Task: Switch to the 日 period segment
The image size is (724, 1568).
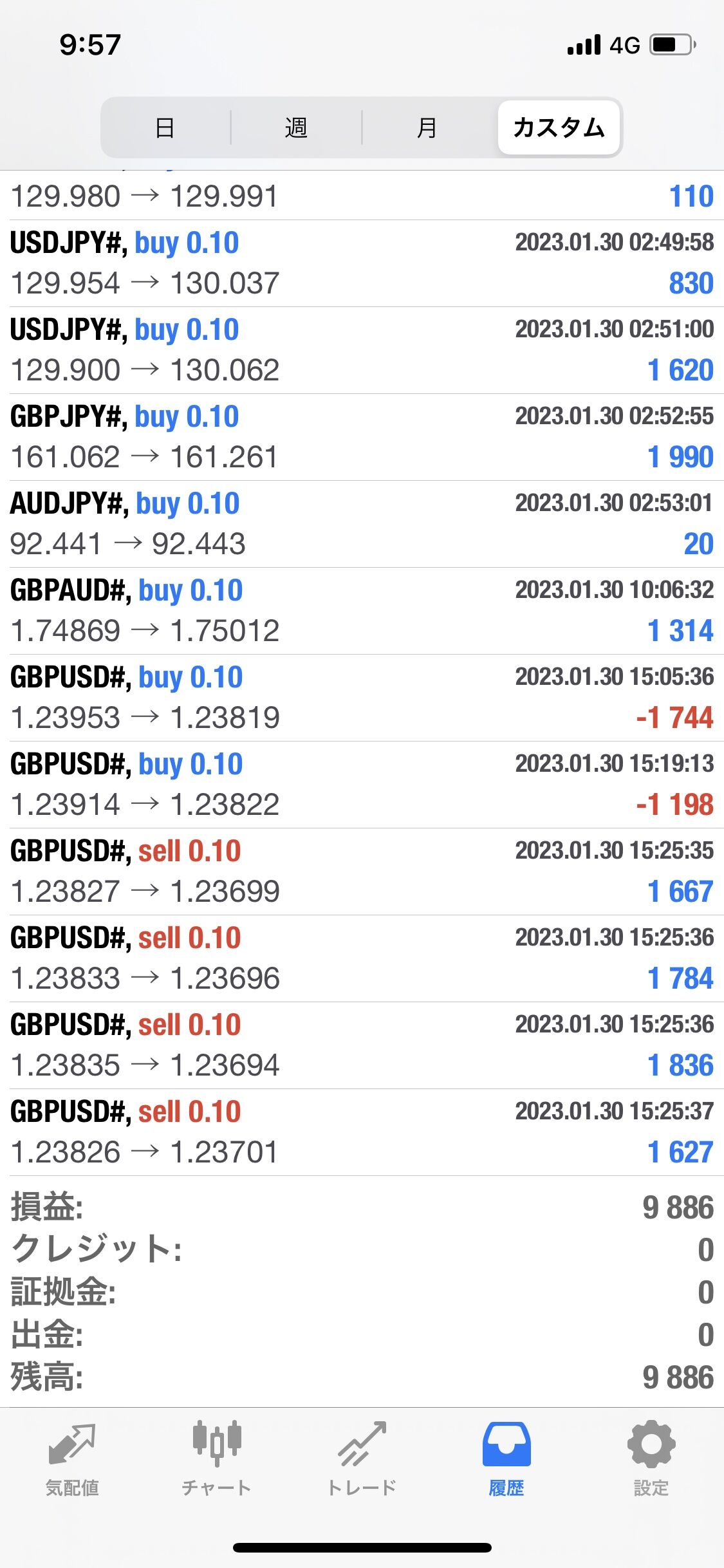Action: point(165,127)
